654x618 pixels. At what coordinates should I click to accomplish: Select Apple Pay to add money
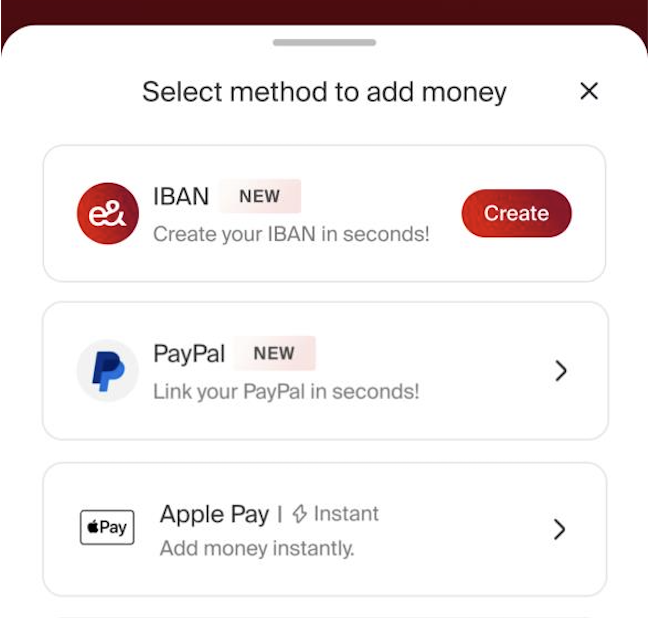[325, 529]
